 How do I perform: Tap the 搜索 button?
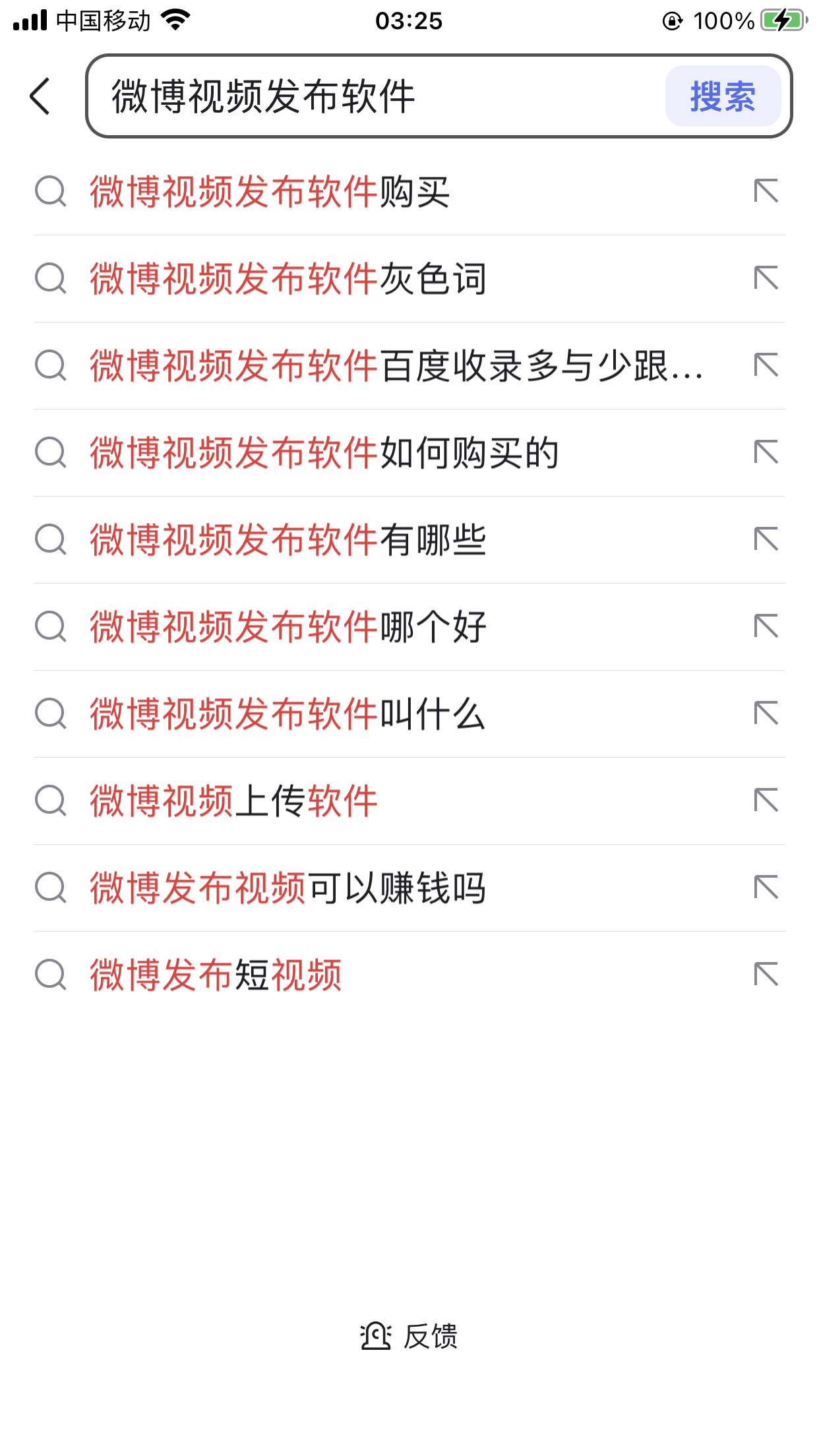click(723, 96)
